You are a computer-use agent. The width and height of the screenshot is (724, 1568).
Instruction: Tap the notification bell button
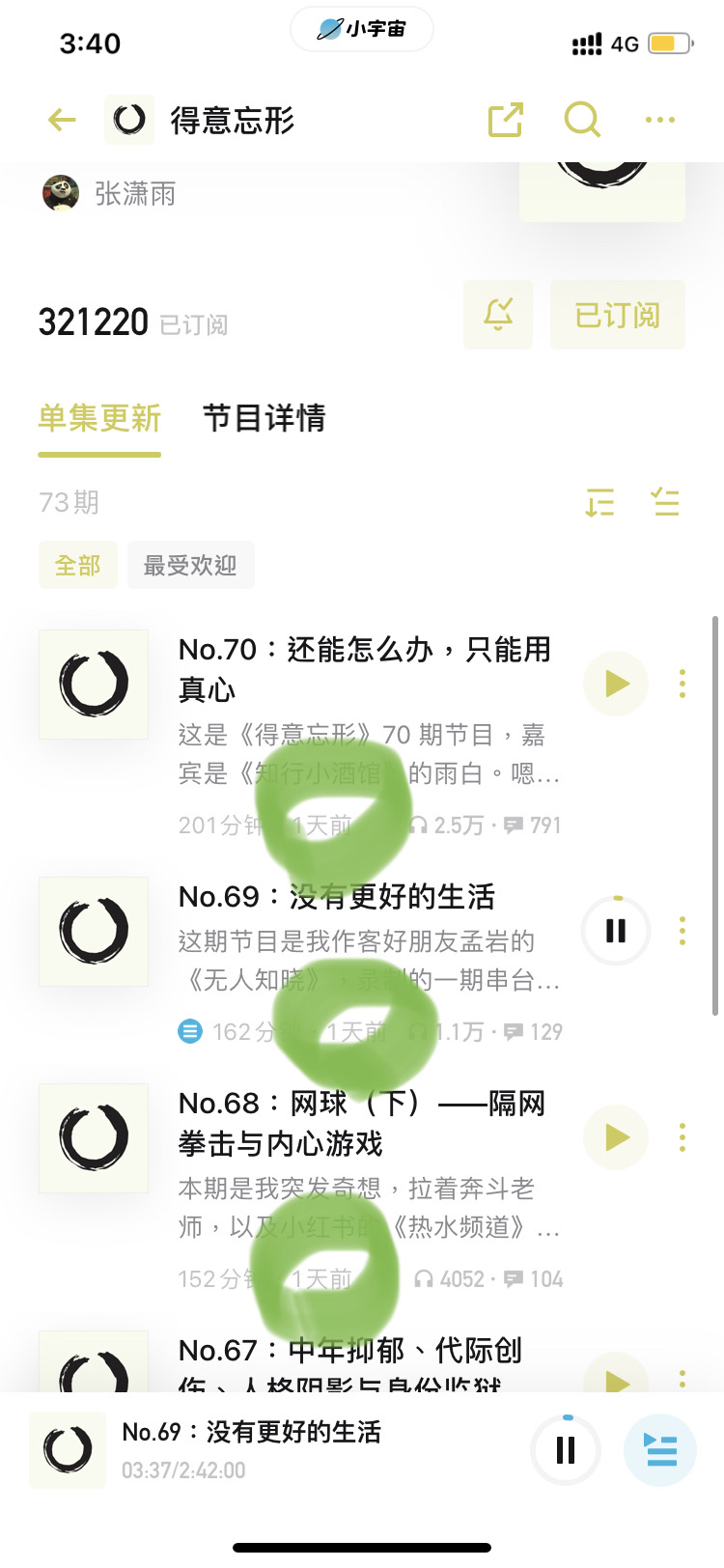[498, 315]
